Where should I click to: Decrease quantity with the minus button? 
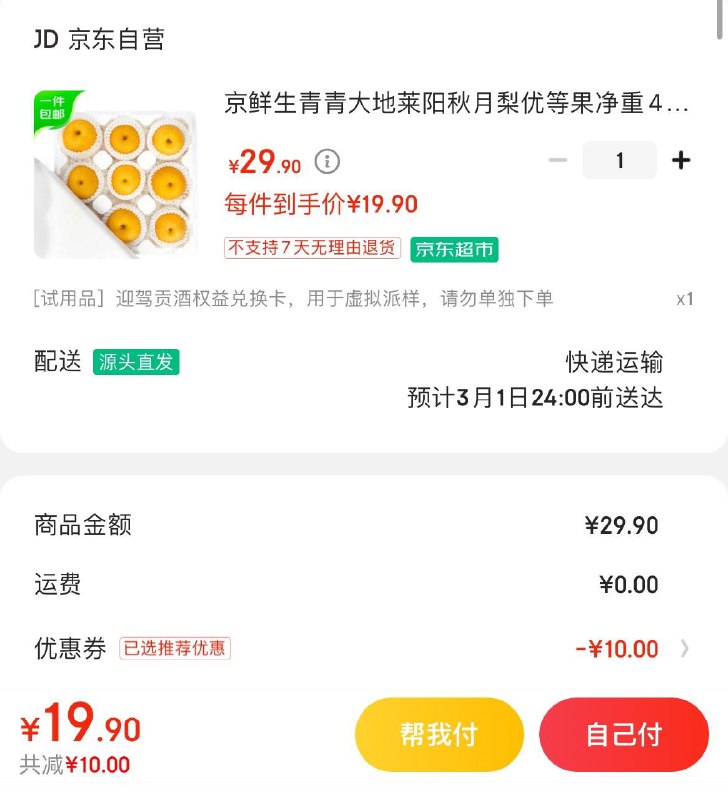[558, 159]
